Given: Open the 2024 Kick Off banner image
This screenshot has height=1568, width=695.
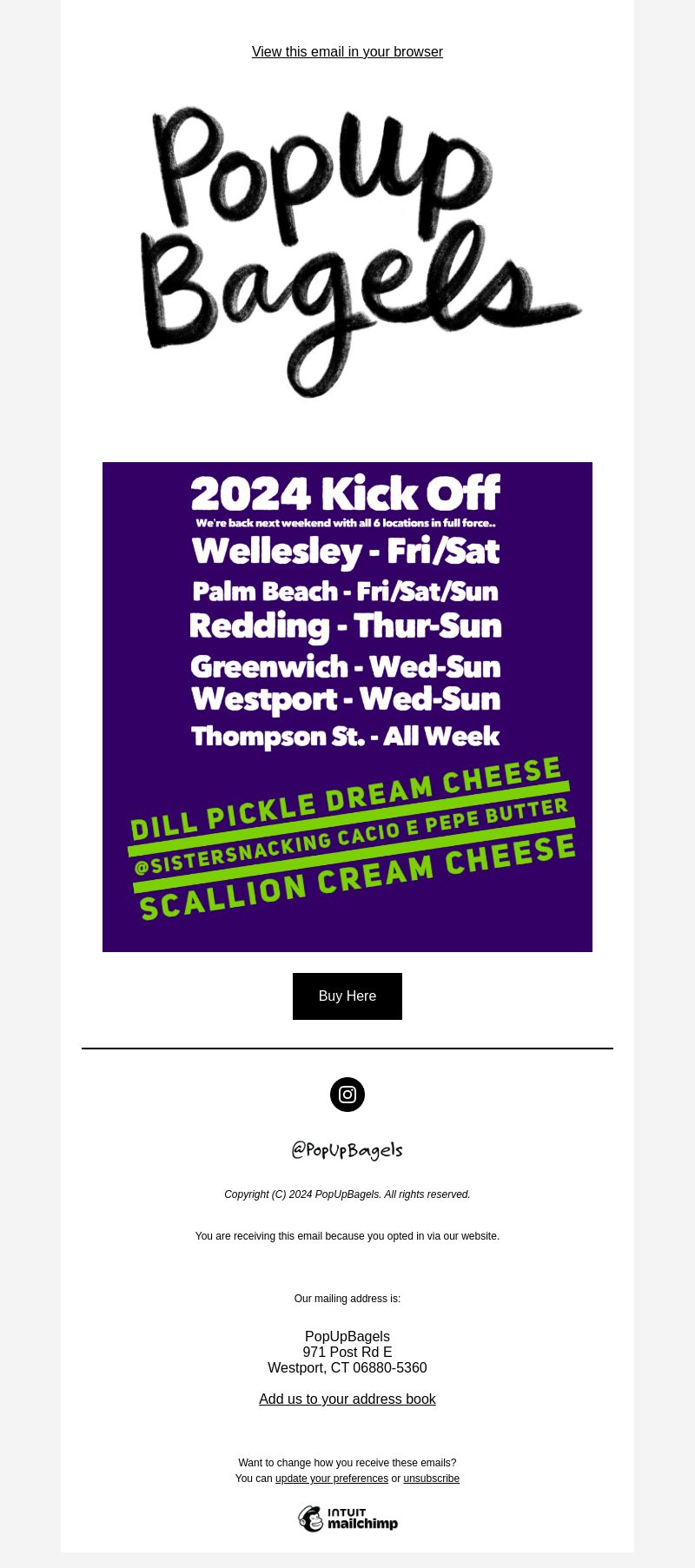Looking at the screenshot, I should 347,707.
